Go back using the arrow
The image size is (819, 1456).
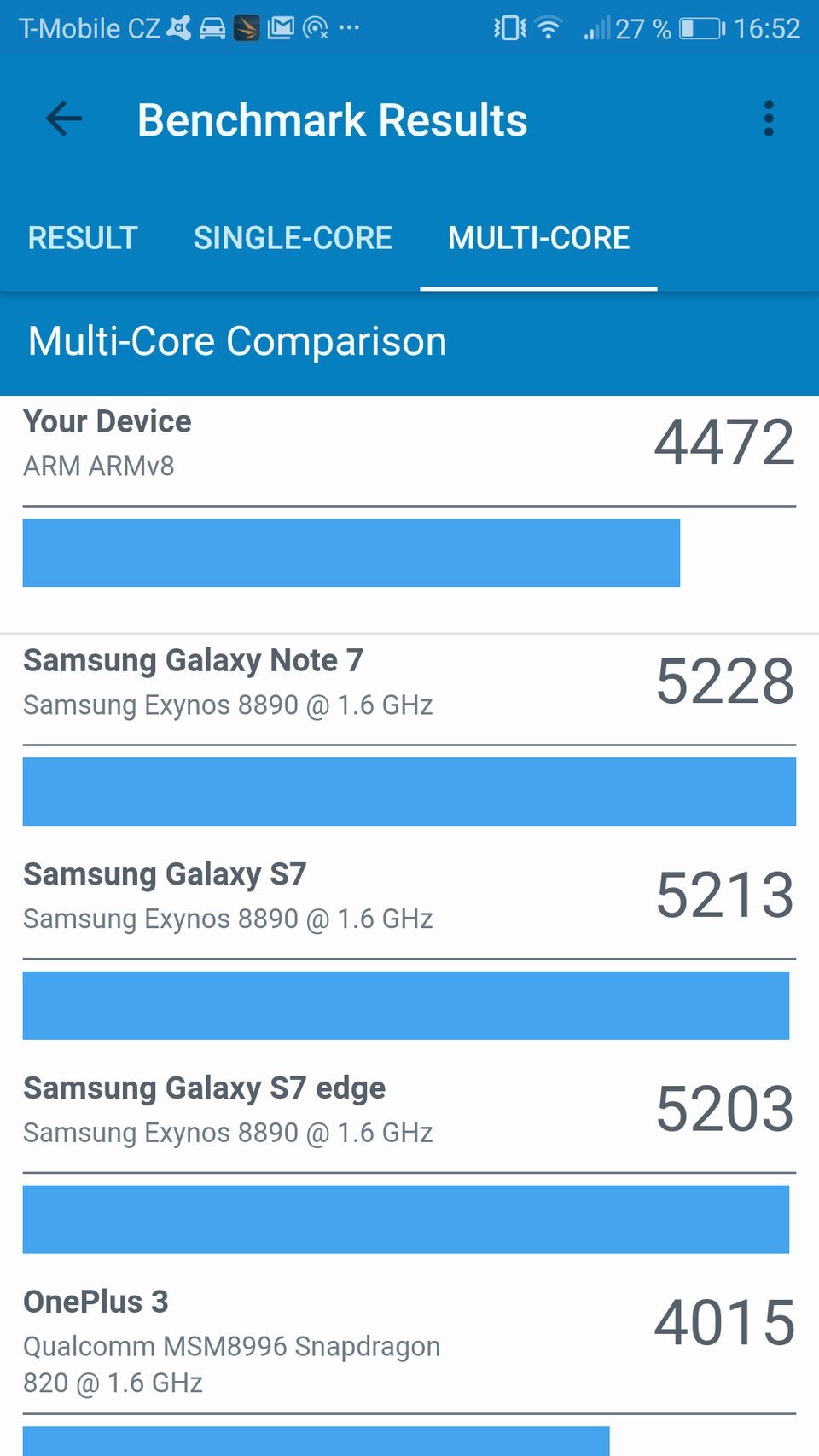pyautogui.click(x=64, y=119)
